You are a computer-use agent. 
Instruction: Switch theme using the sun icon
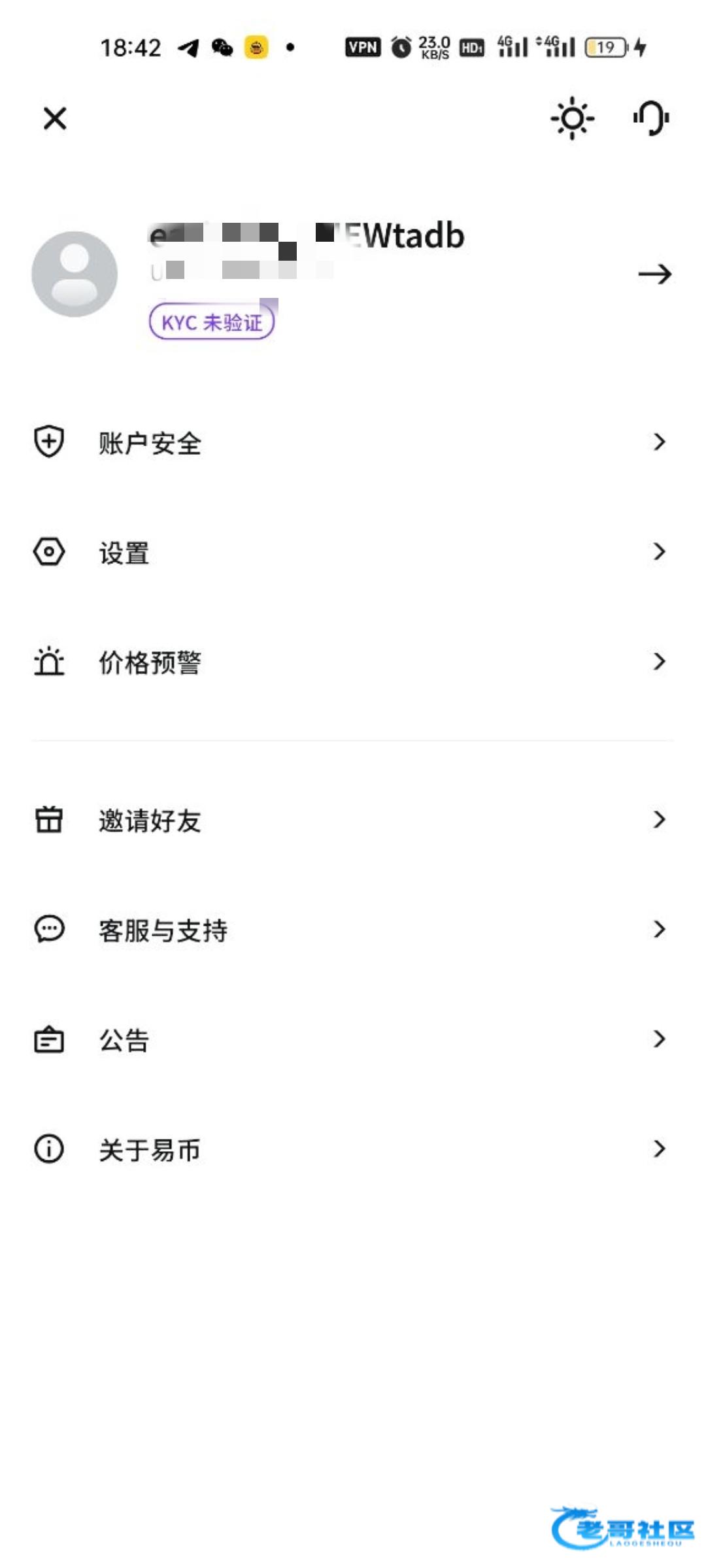(x=572, y=118)
